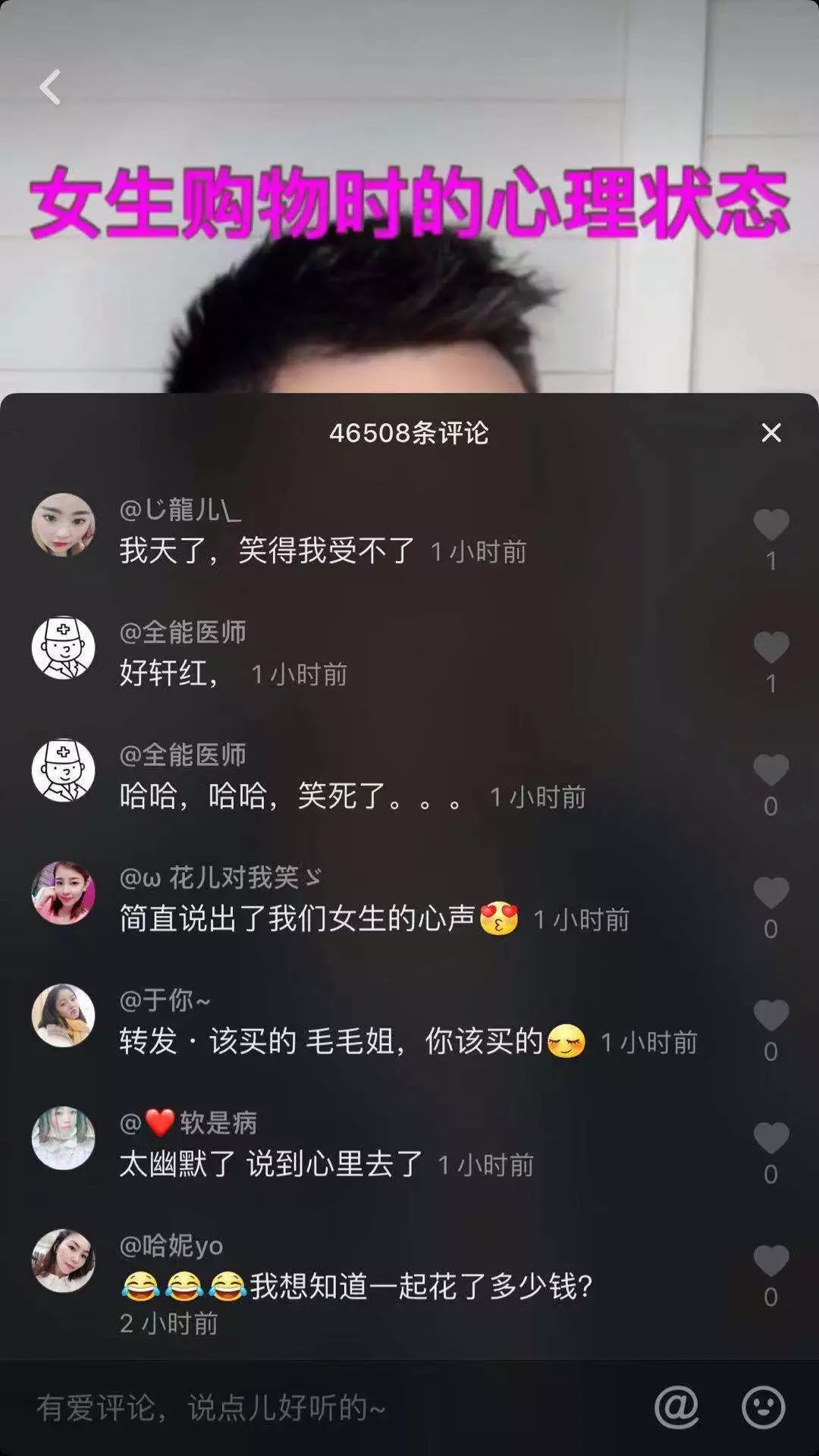Viewport: 819px width, 1456px height.
Task: Close the comments panel with the X
Action: pyautogui.click(x=771, y=432)
